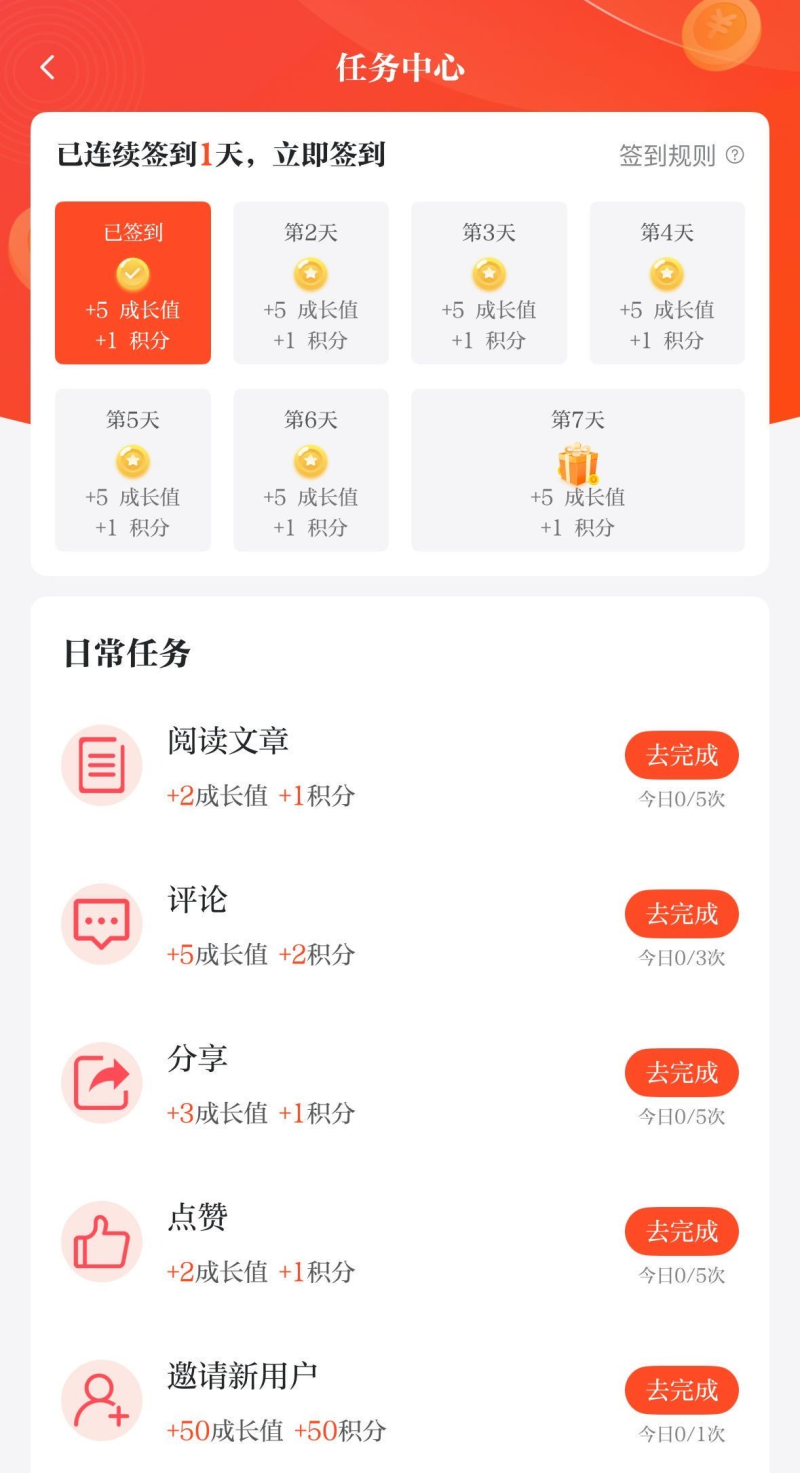Tap 去完成 for 邀请新用户
The image size is (800, 1473).
pos(681,1390)
